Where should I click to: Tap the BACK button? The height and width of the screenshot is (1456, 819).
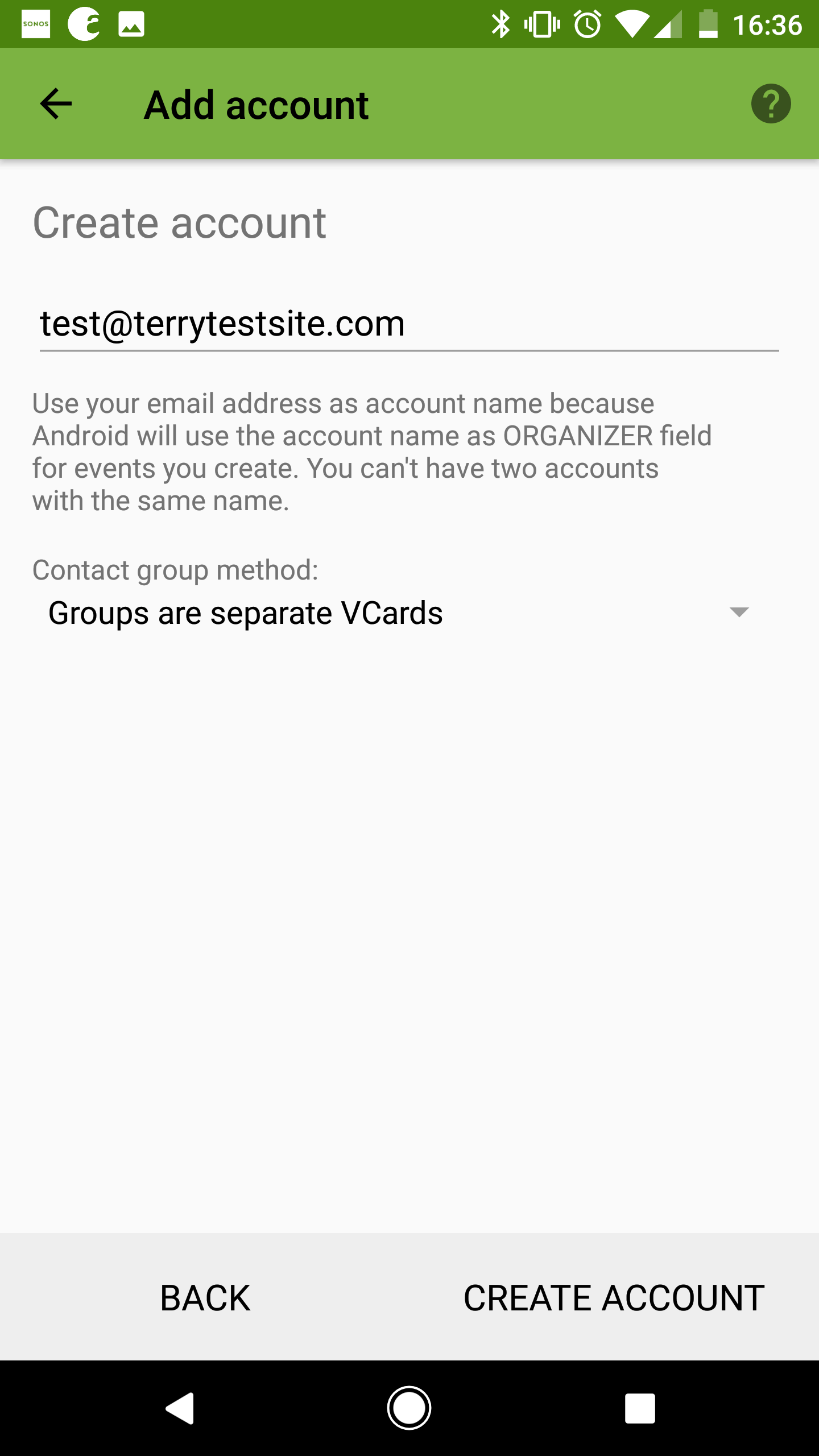205,1298
